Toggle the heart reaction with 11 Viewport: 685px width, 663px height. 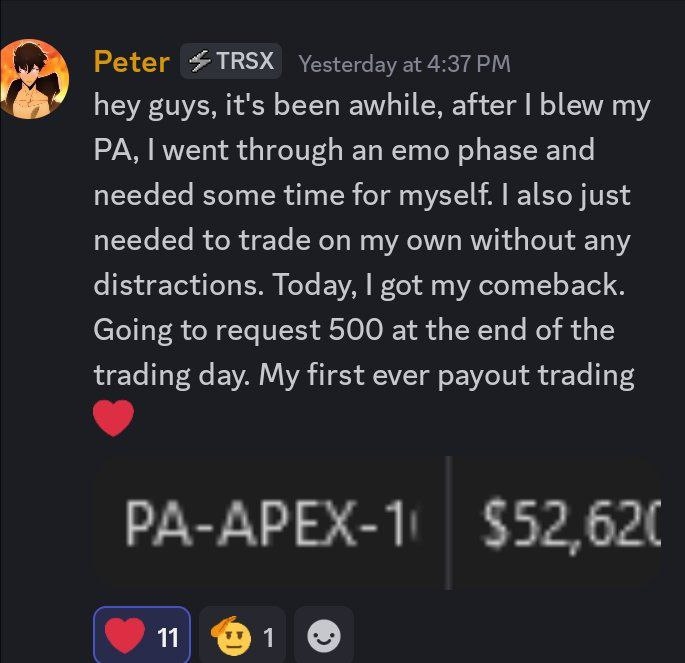coord(141,636)
